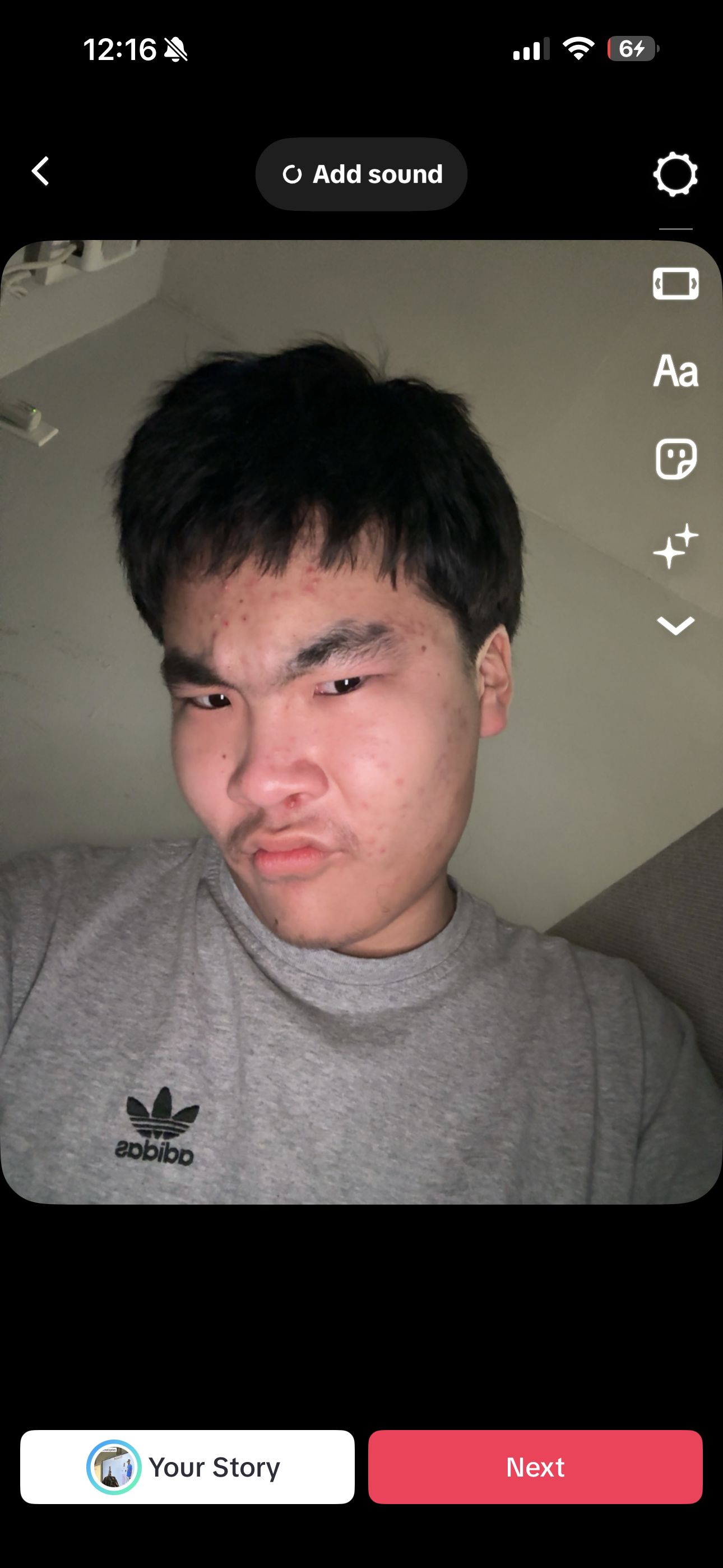Go back with the arrow
723x1568 pixels.
coord(40,172)
